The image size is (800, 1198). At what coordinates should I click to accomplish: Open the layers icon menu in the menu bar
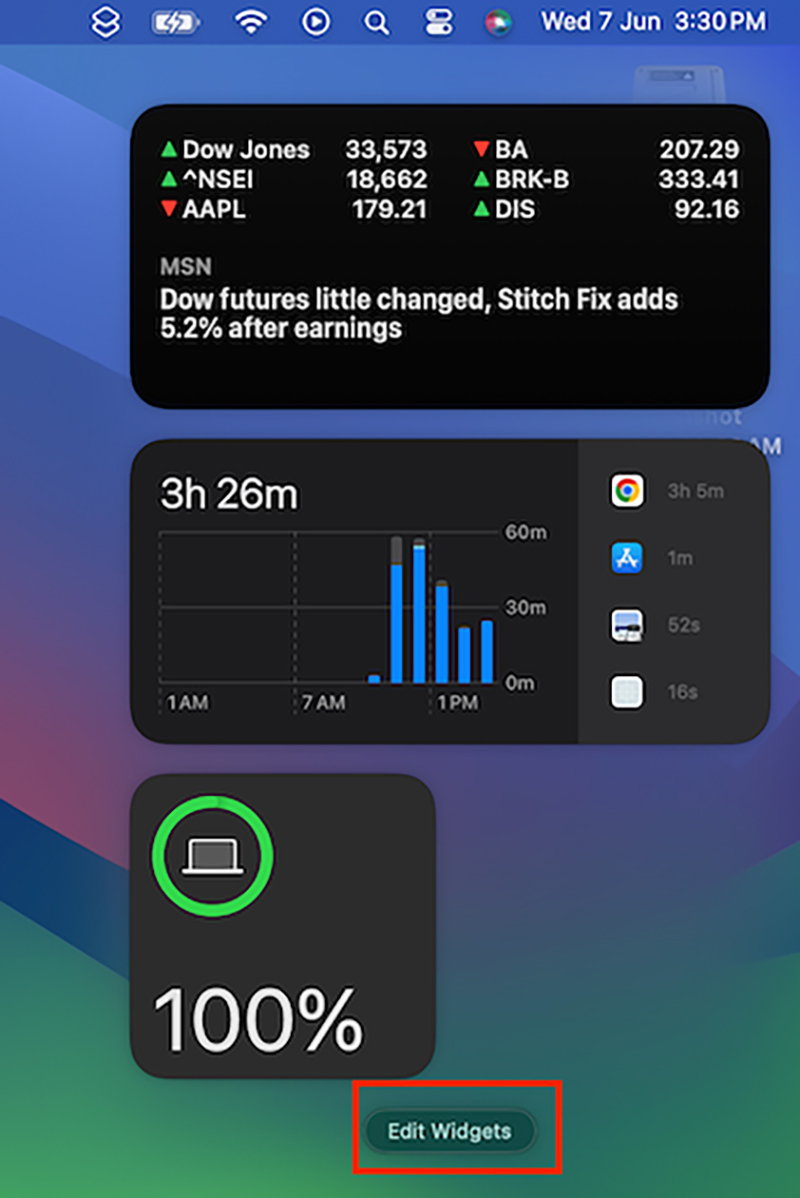coord(104,21)
